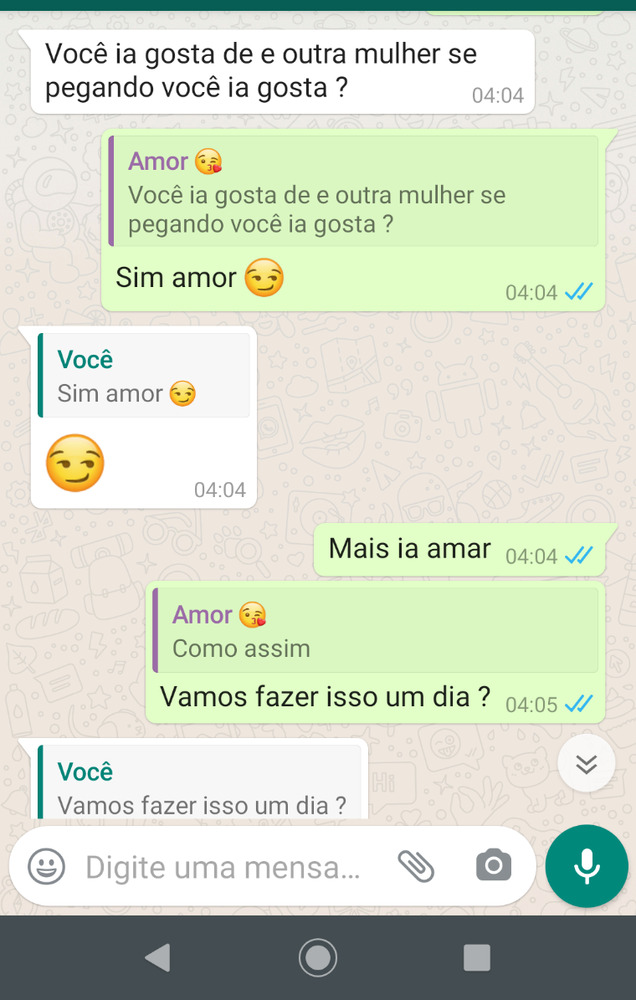
Task: Tap the quoted "Vamos fazer isso um dia ?" reply
Action: pos(200,787)
